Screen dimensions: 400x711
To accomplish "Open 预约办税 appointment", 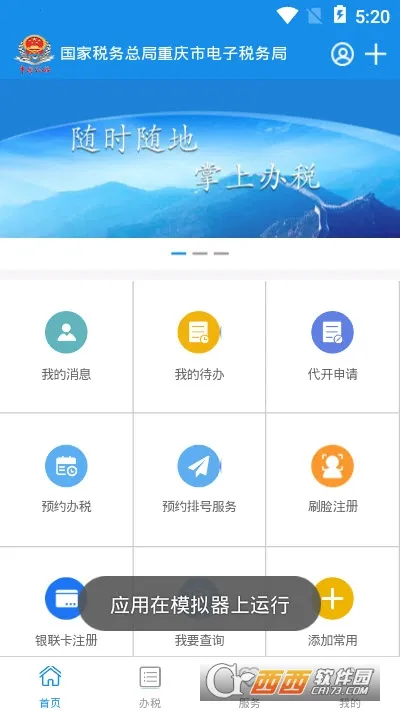I will [x=66, y=479].
